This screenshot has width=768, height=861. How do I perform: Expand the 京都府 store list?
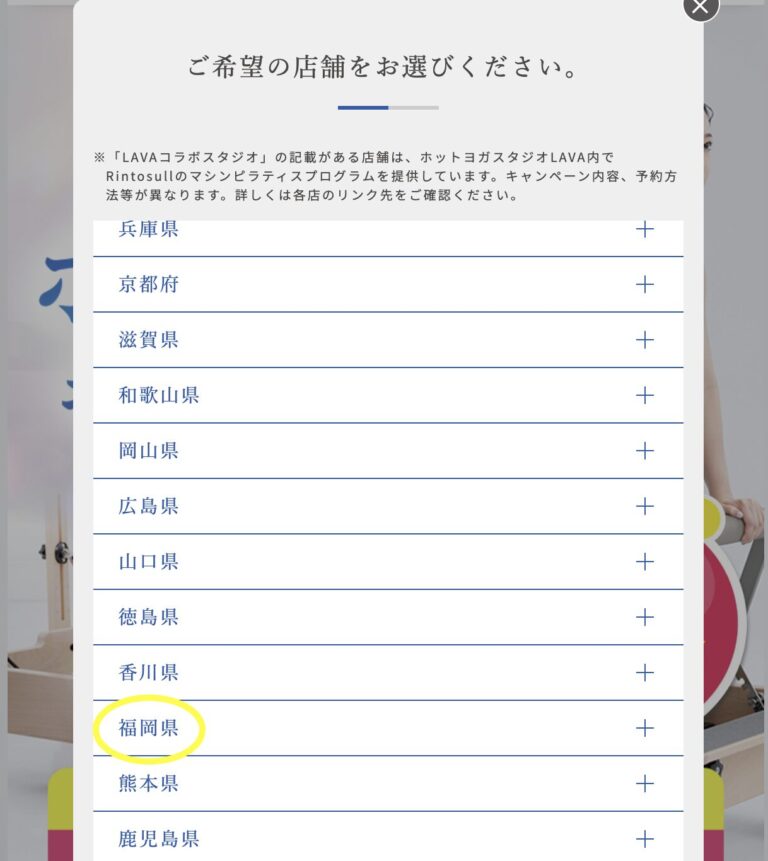click(x=644, y=285)
